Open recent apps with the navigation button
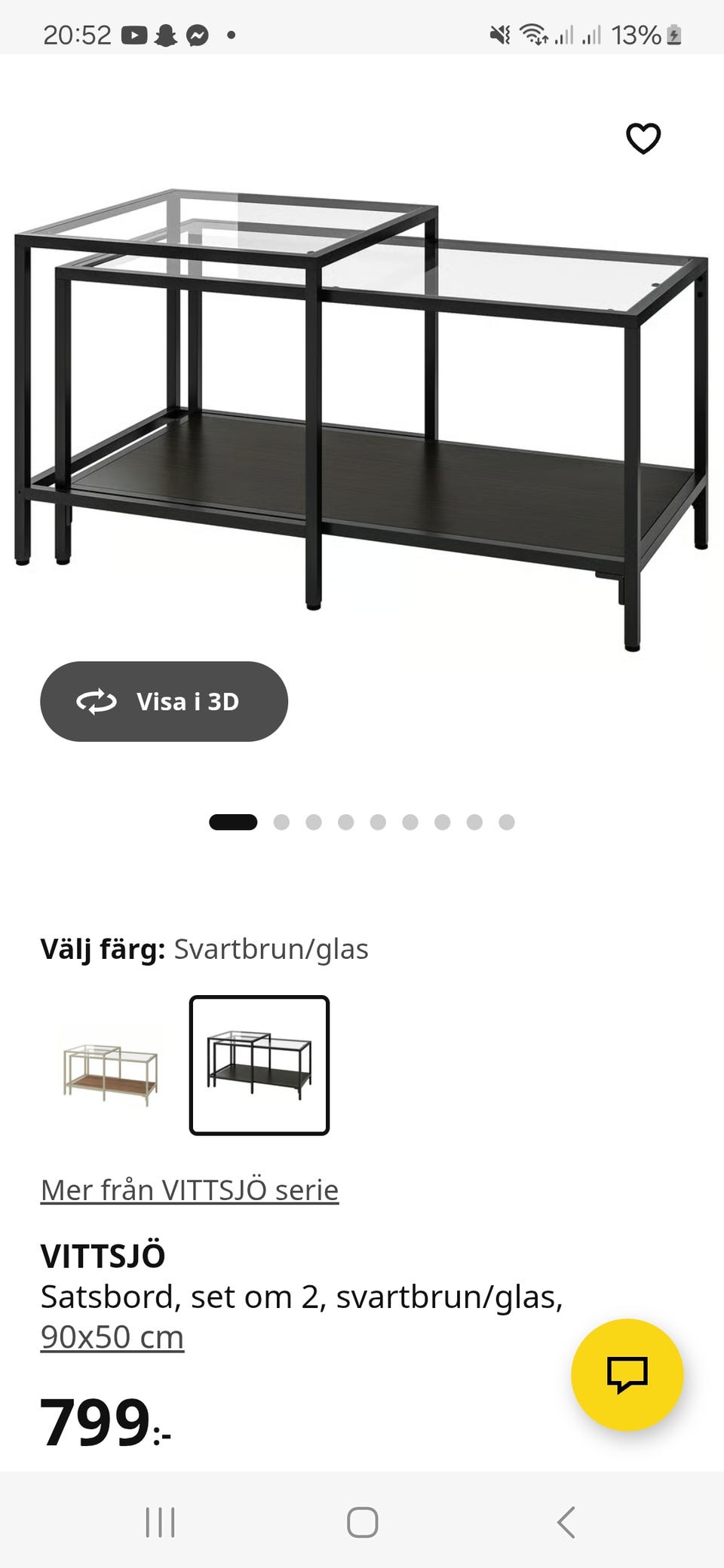 161,1521
